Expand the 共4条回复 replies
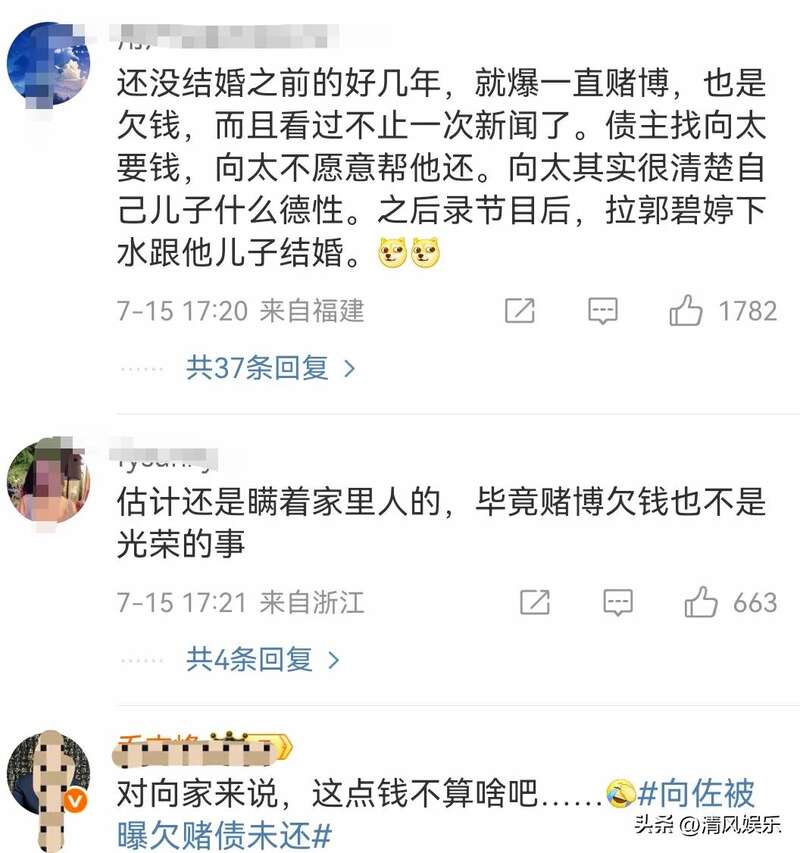The height and width of the screenshot is (853, 800). click(x=263, y=659)
